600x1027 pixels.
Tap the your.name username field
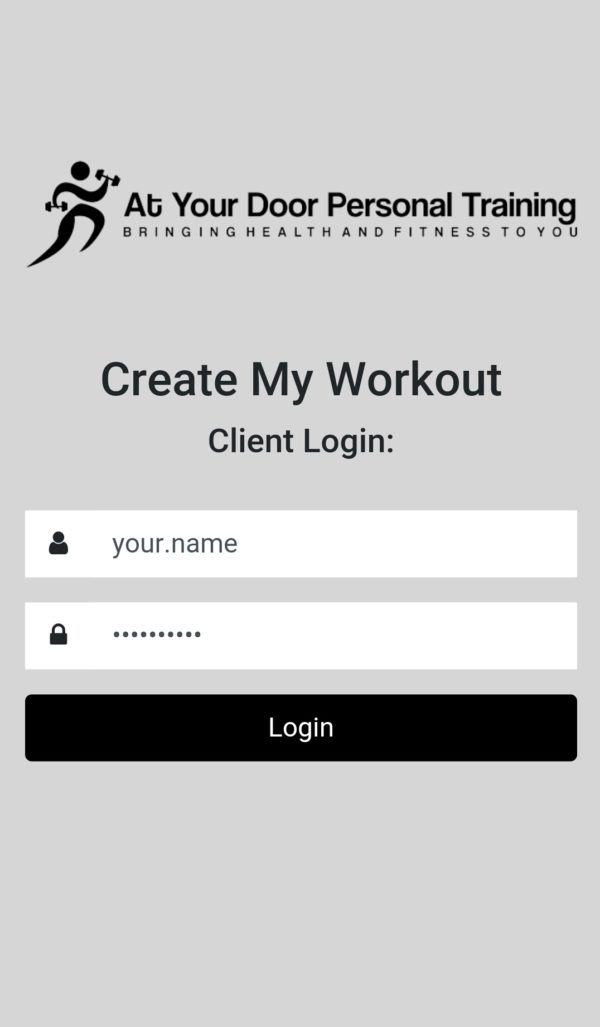click(x=301, y=544)
